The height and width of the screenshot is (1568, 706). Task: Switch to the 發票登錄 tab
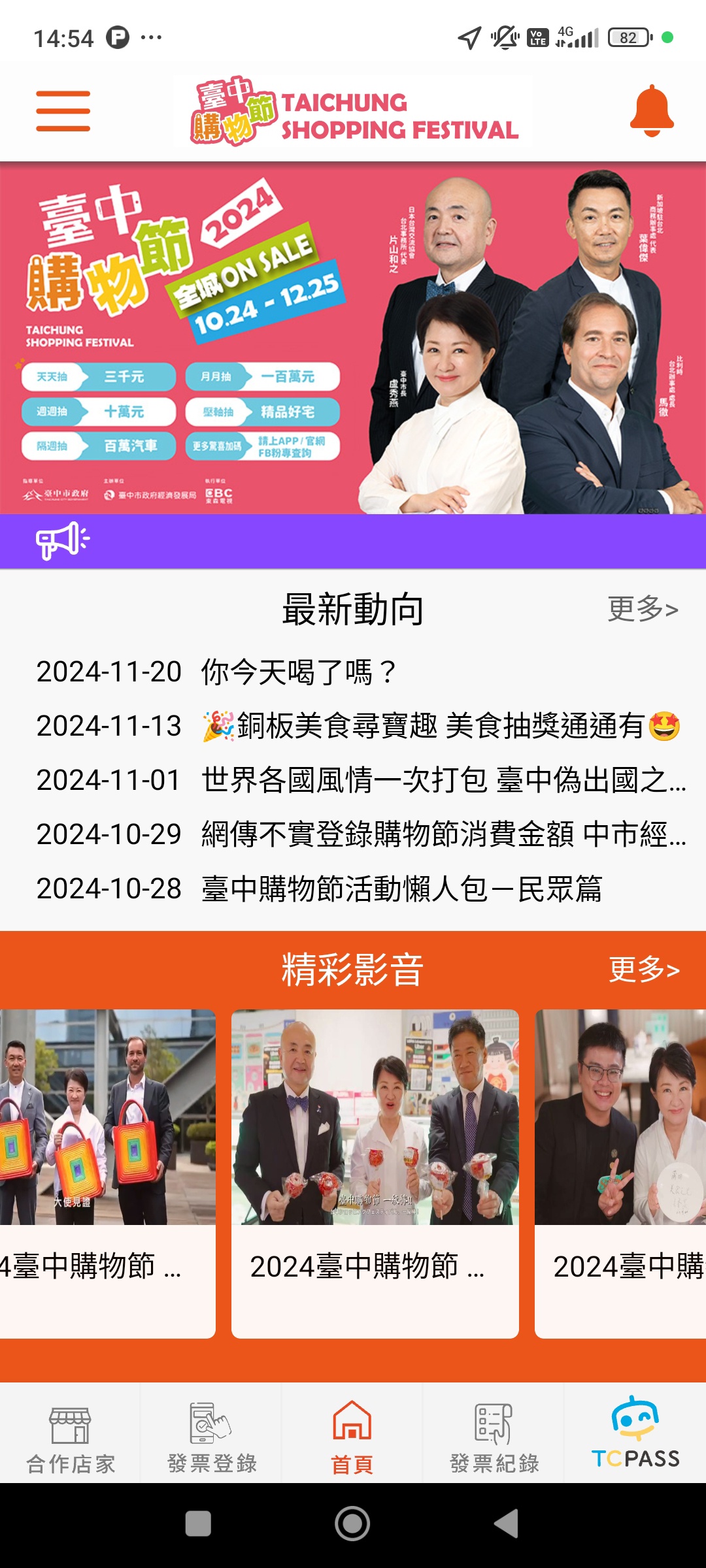coord(212,1434)
